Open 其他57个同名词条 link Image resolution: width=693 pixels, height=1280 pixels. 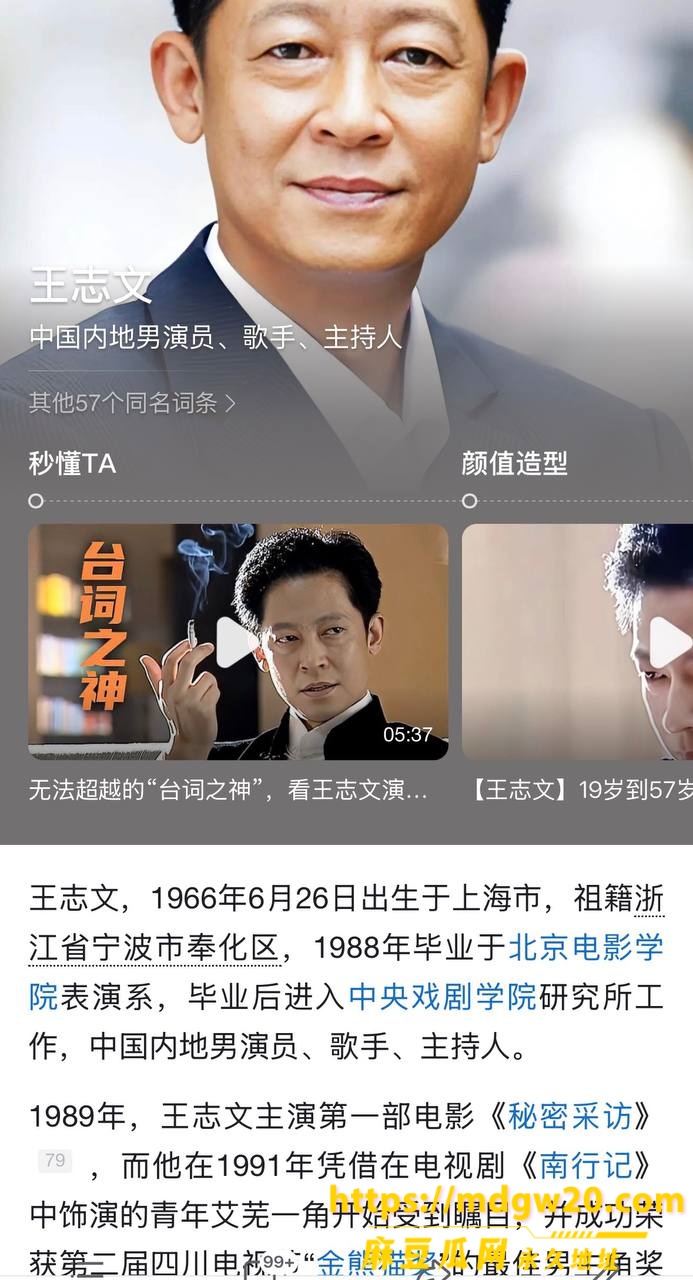tap(132, 403)
